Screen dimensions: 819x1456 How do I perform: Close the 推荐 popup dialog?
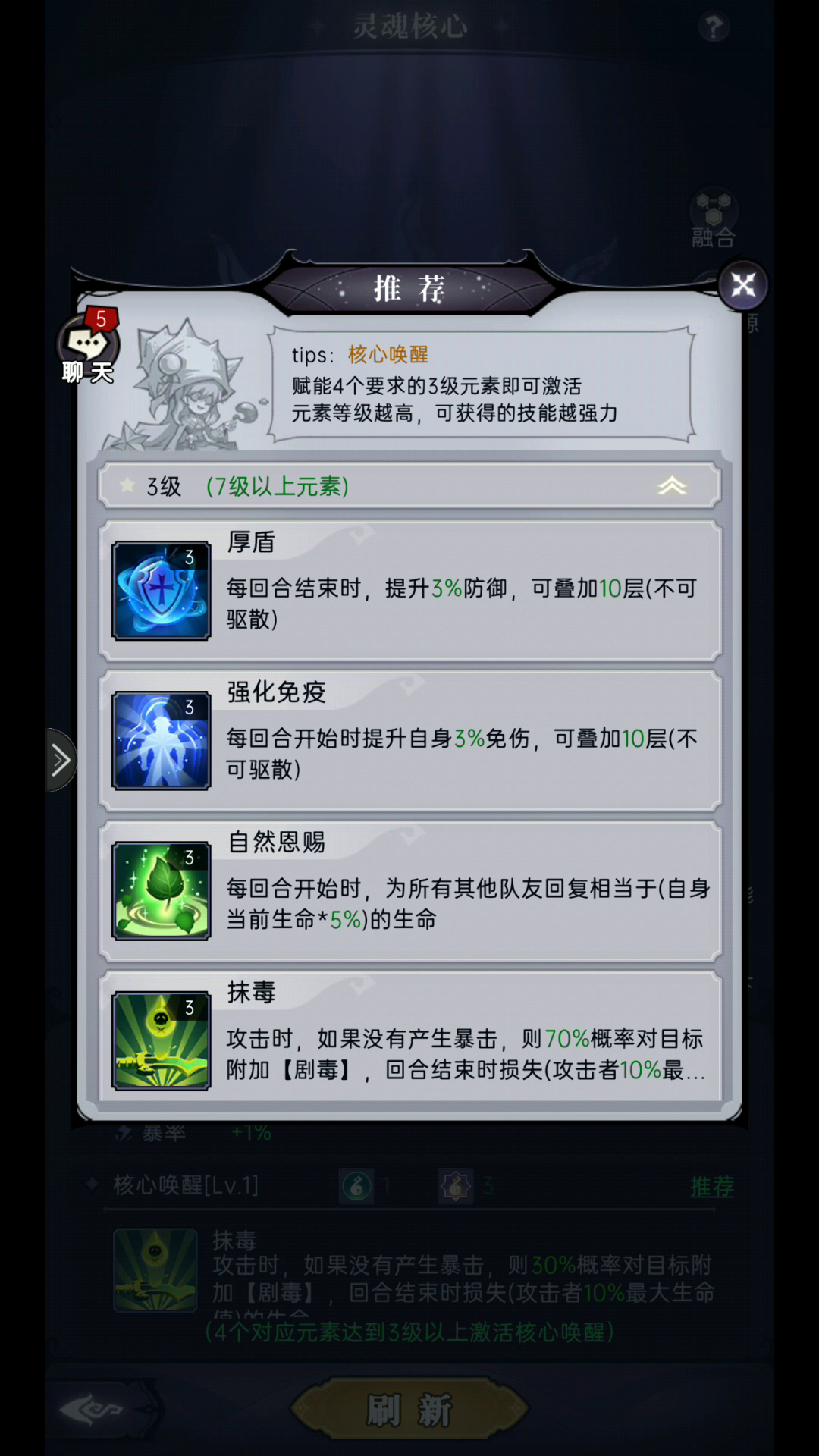742,285
